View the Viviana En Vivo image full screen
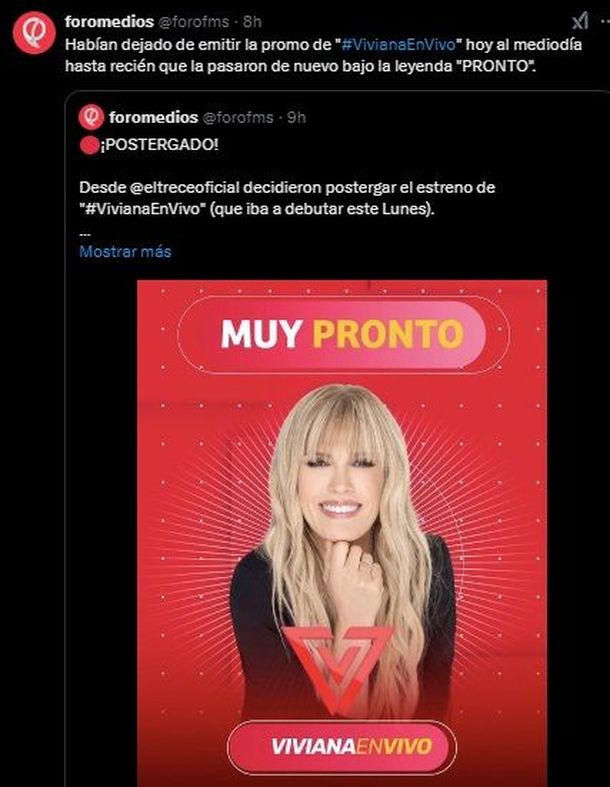 (341, 530)
